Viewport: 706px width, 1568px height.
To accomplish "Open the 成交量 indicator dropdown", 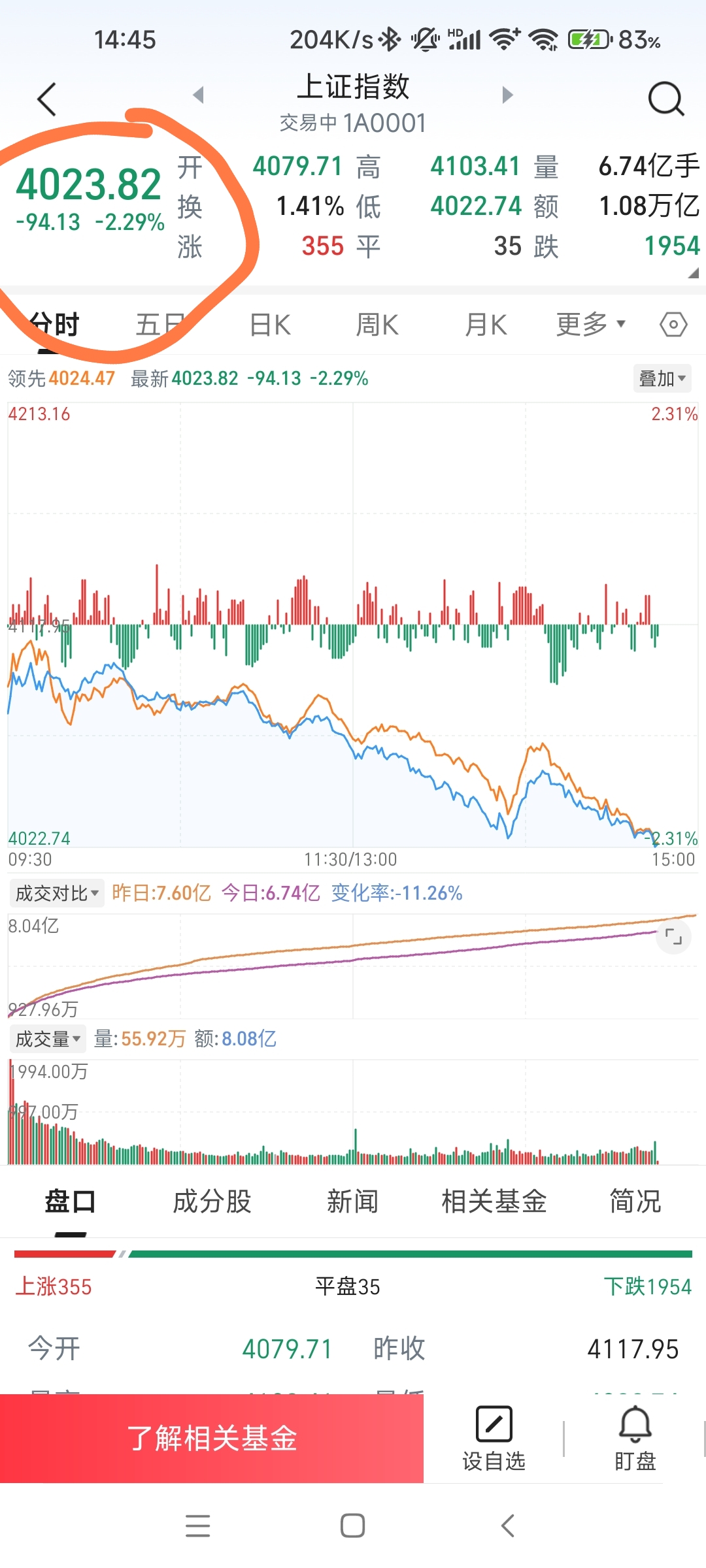I will pyautogui.click(x=48, y=1039).
